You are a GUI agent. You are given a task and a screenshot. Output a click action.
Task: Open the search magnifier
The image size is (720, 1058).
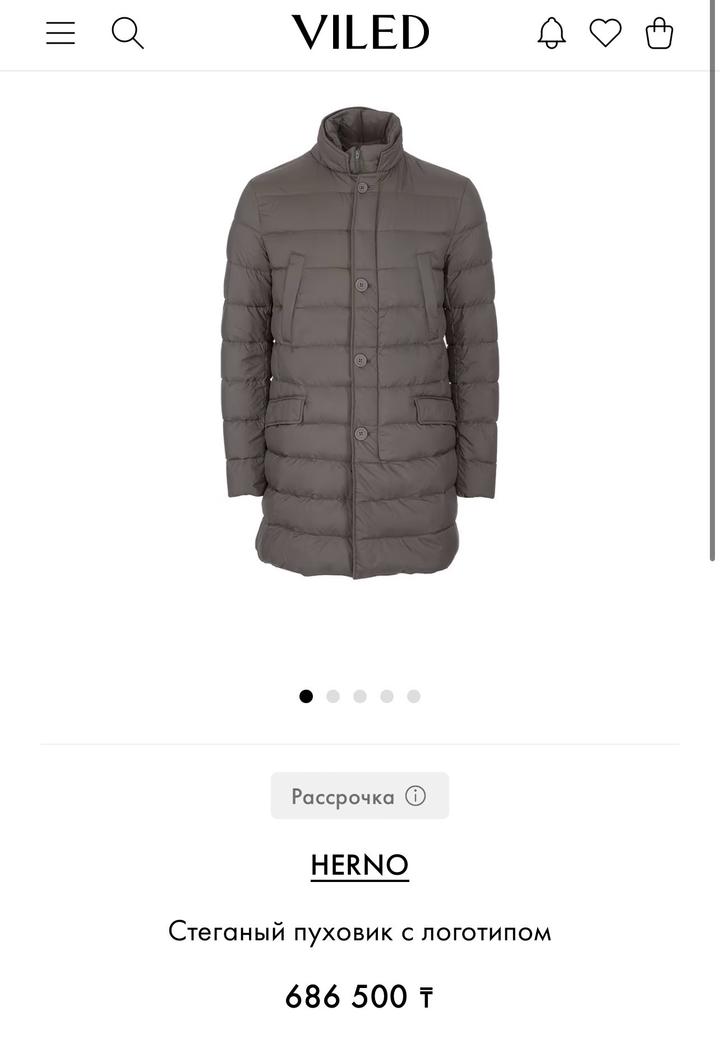pos(127,33)
